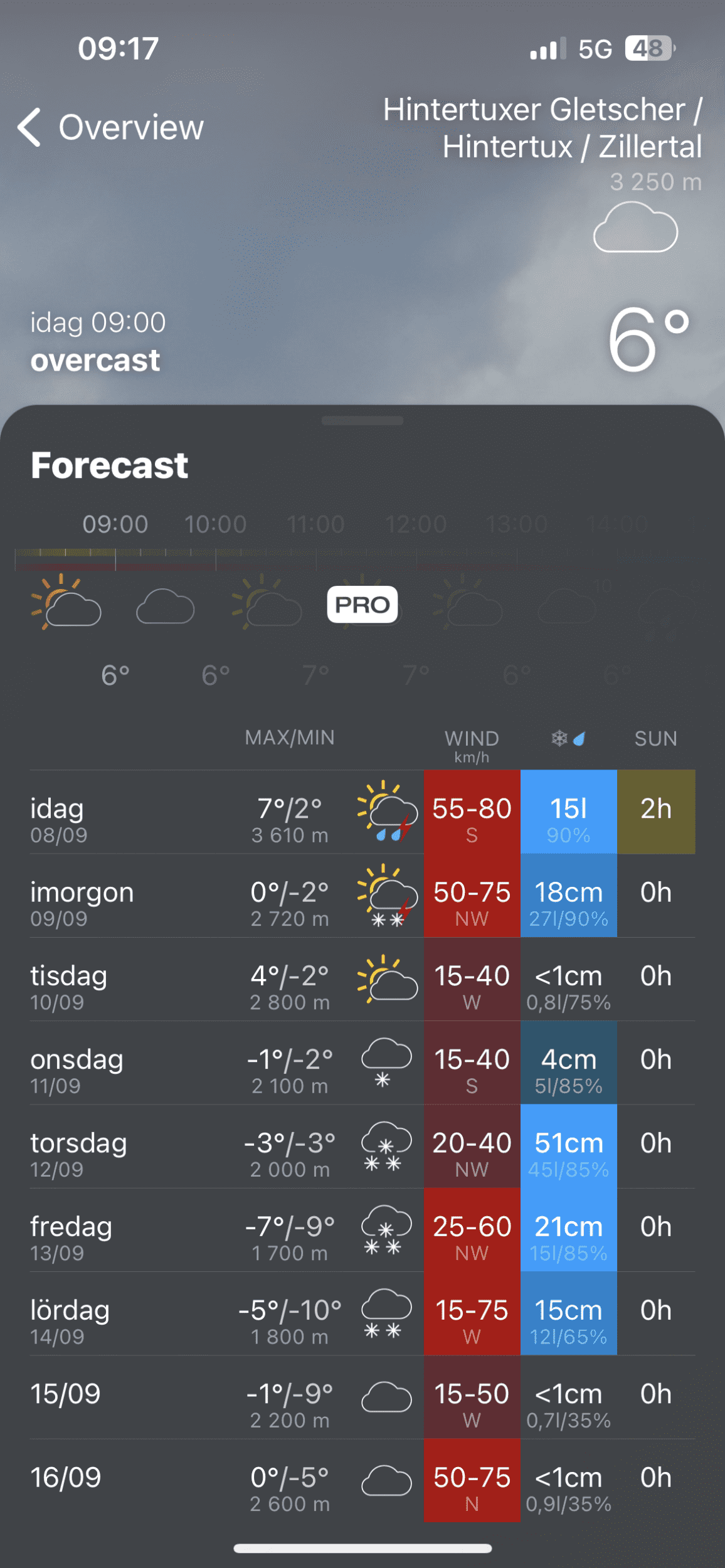Tap the forecast sheet's drag handle
The height and width of the screenshot is (1568, 725).
coord(362,421)
